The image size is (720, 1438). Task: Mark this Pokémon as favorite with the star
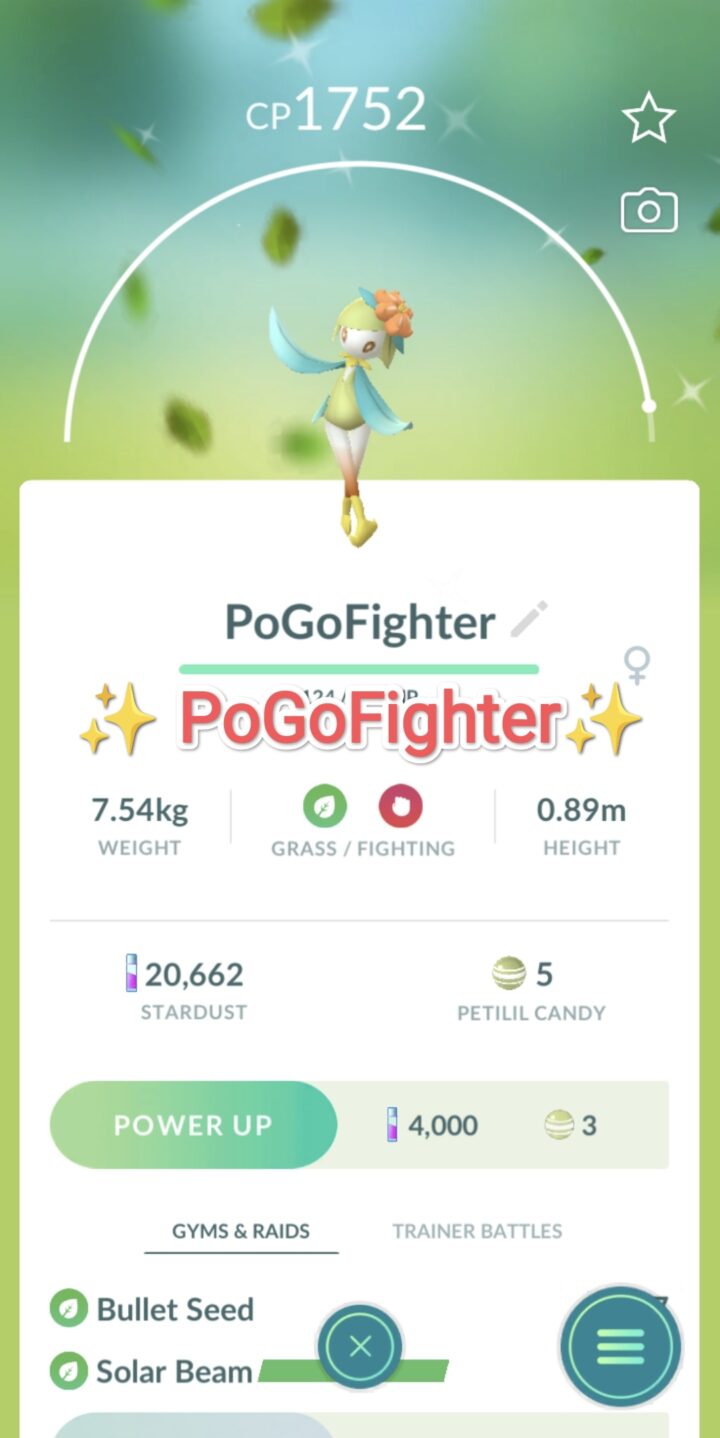click(649, 119)
